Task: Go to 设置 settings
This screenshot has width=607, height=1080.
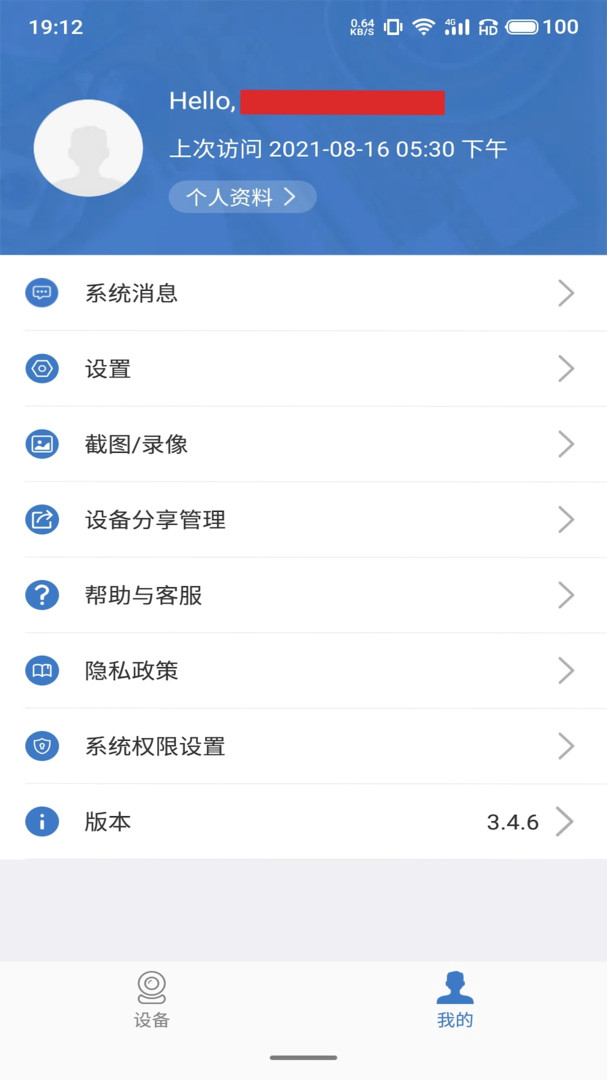Action: click(303, 369)
